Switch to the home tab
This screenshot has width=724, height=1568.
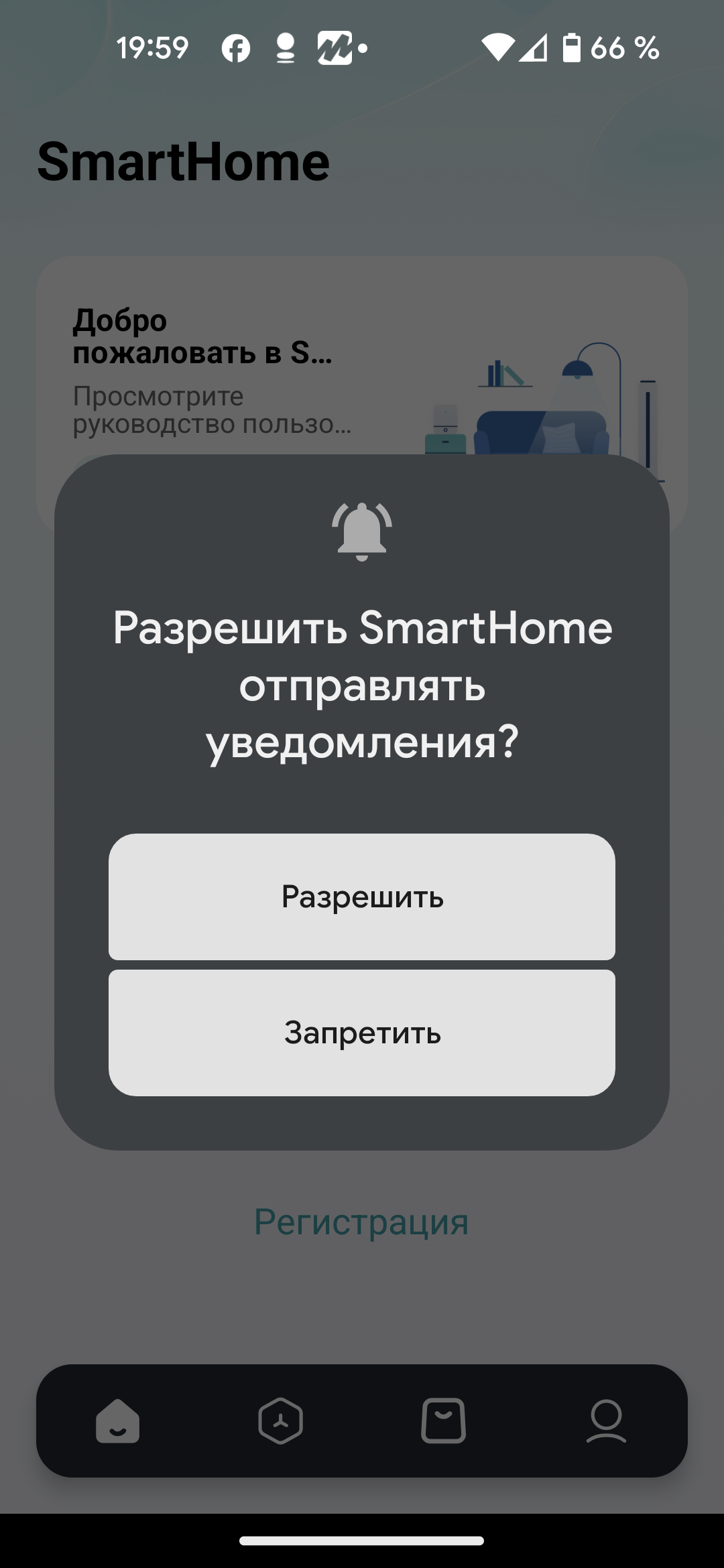pos(118,1421)
